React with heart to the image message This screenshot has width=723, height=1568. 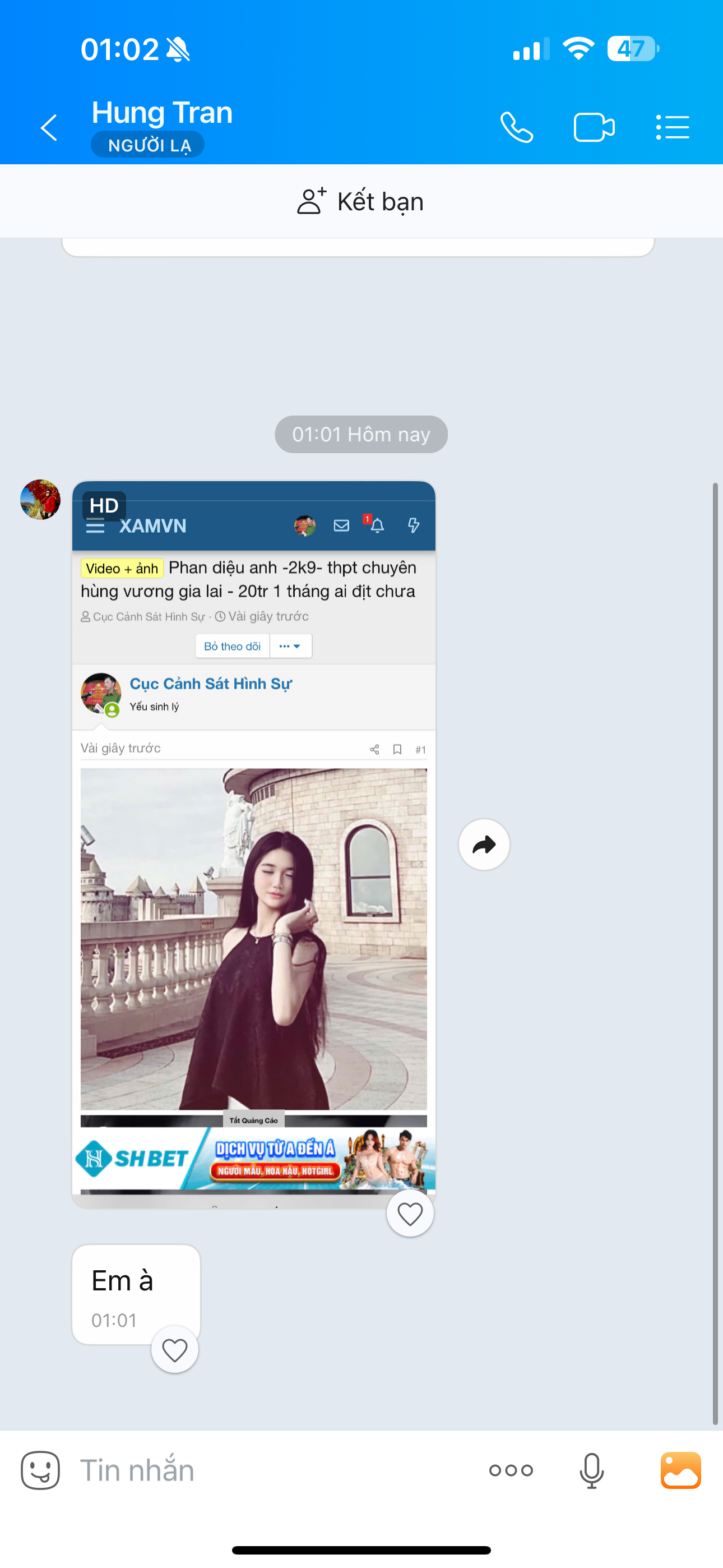tap(410, 1214)
